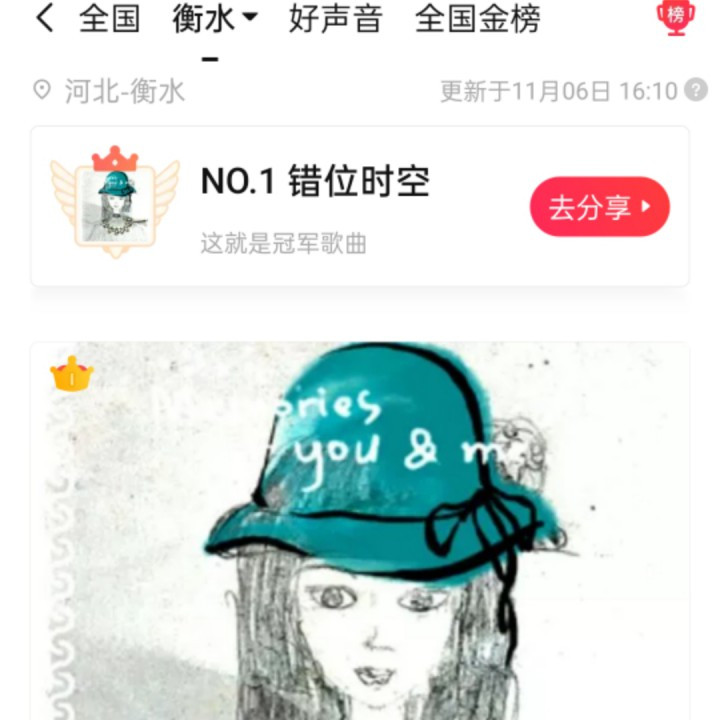
Task: Open the large crowned cover artwork card
Action: point(360,540)
